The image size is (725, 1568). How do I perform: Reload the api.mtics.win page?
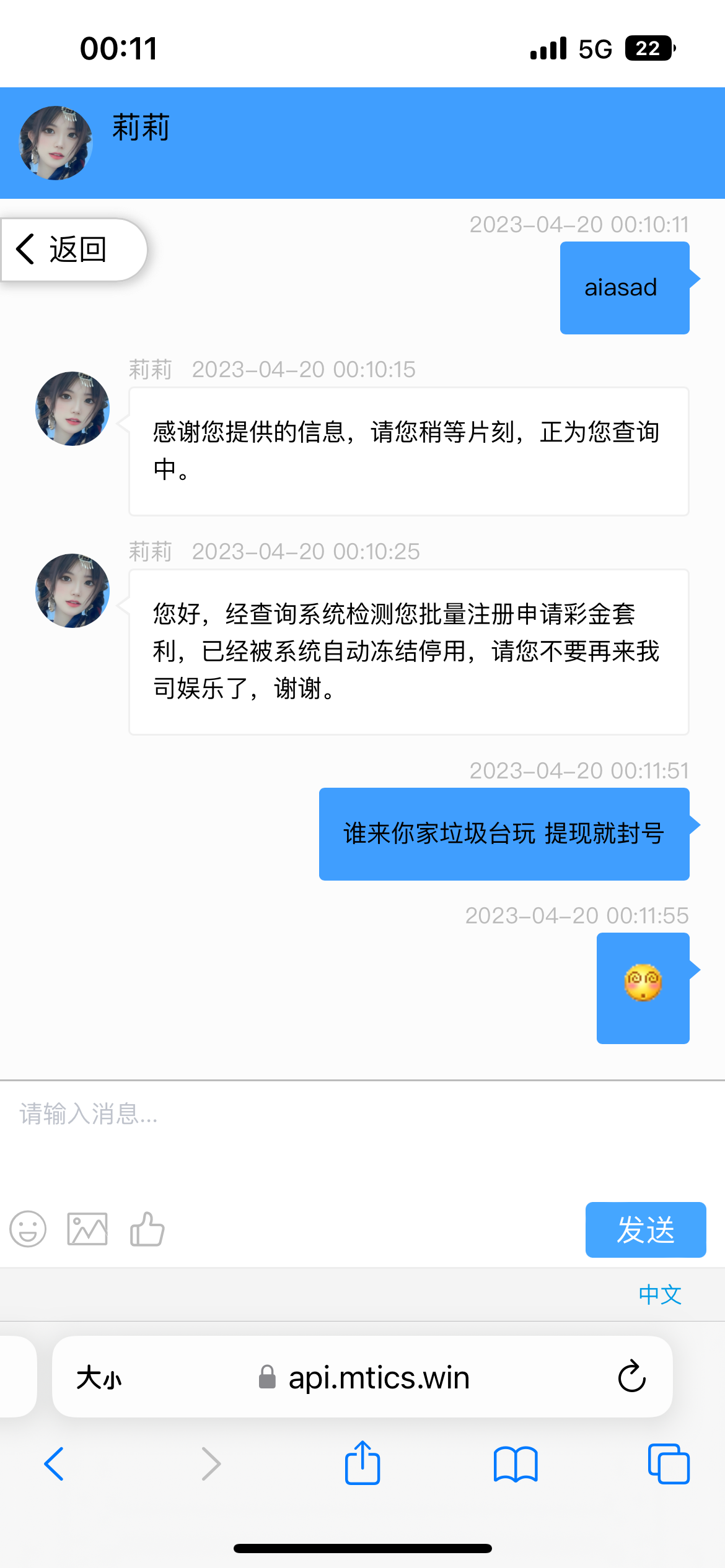pyautogui.click(x=630, y=1377)
